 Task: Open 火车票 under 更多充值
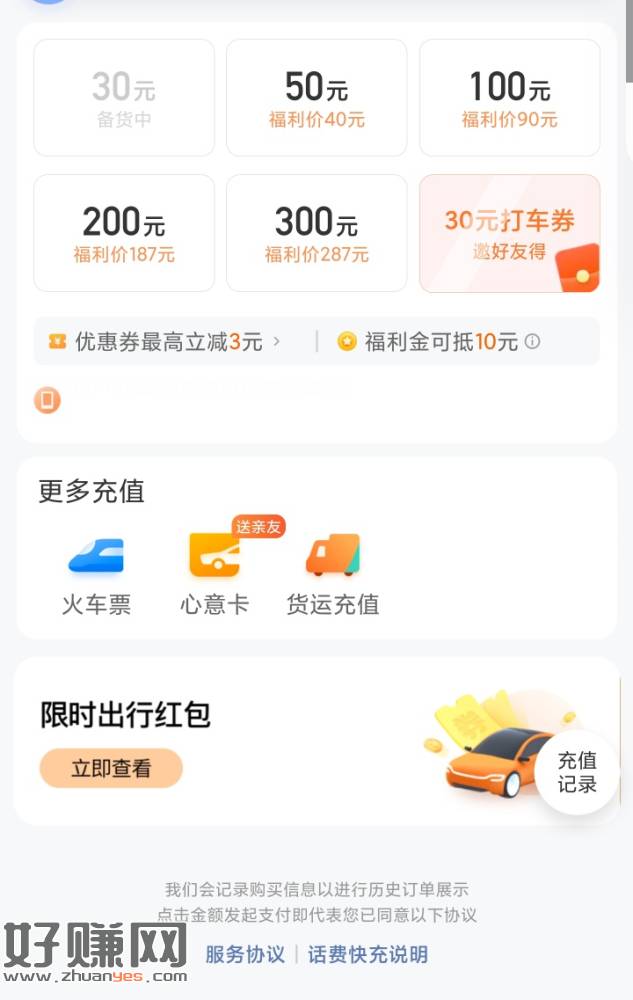point(96,574)
